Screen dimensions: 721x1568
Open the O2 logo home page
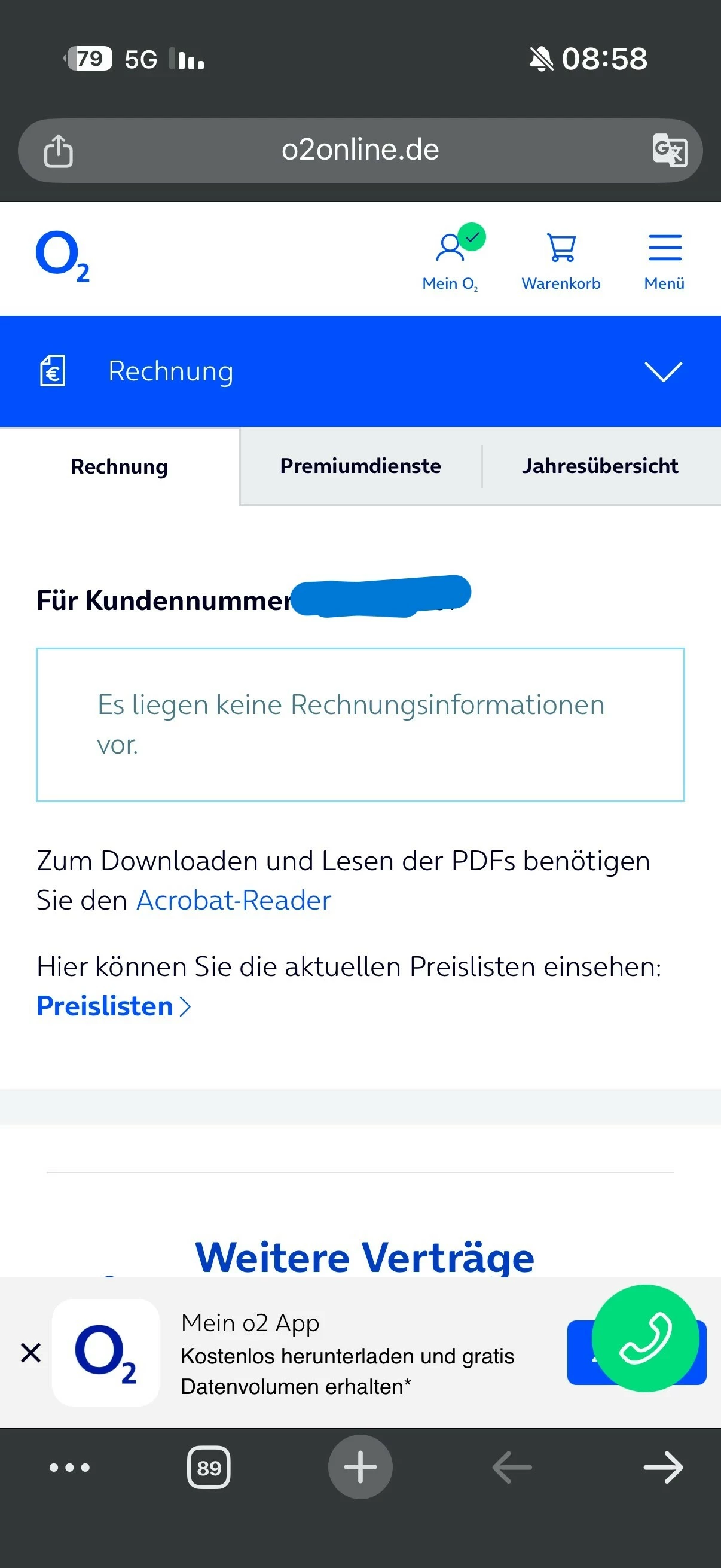click(63, 257)
